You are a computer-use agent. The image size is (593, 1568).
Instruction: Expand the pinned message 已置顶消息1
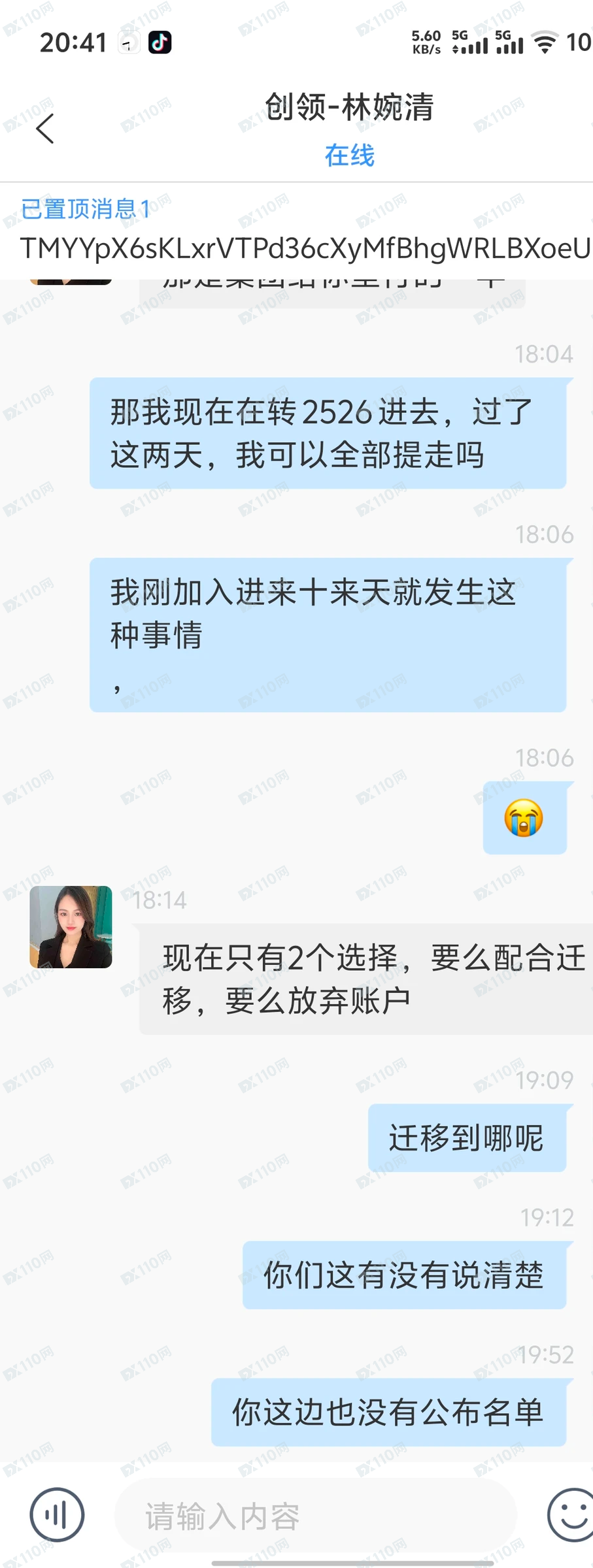tap(85, 207)
